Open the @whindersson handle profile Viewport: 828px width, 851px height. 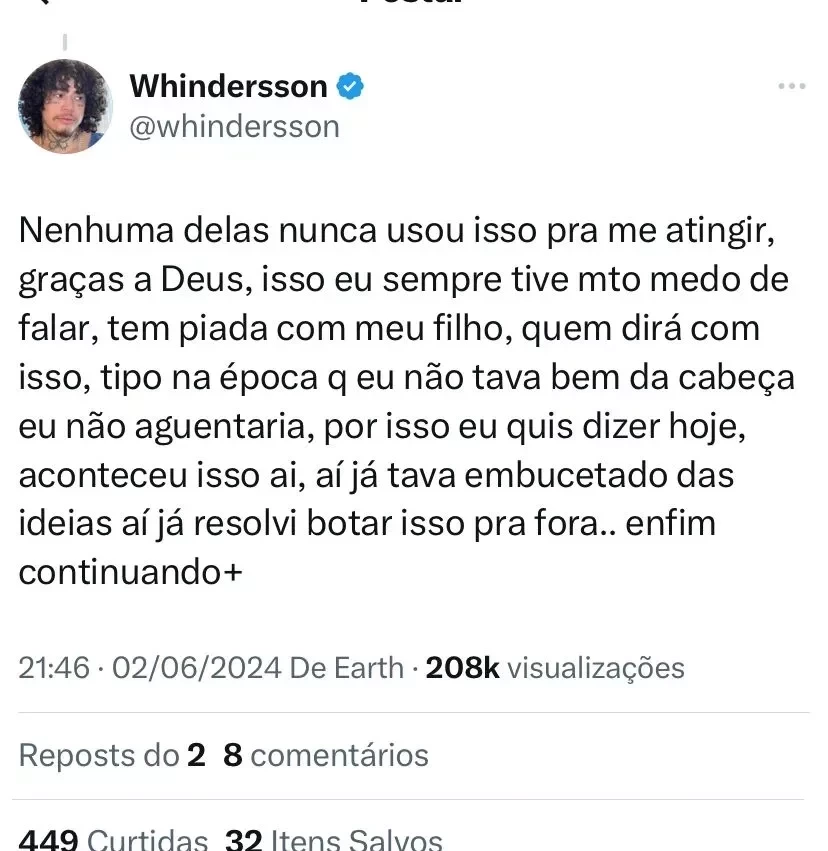[234, 127]
